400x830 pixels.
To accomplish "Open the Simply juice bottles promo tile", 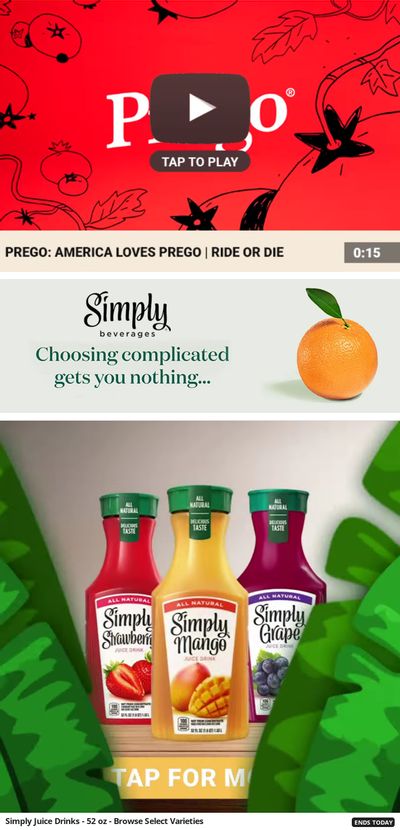I will coord(200,617).
